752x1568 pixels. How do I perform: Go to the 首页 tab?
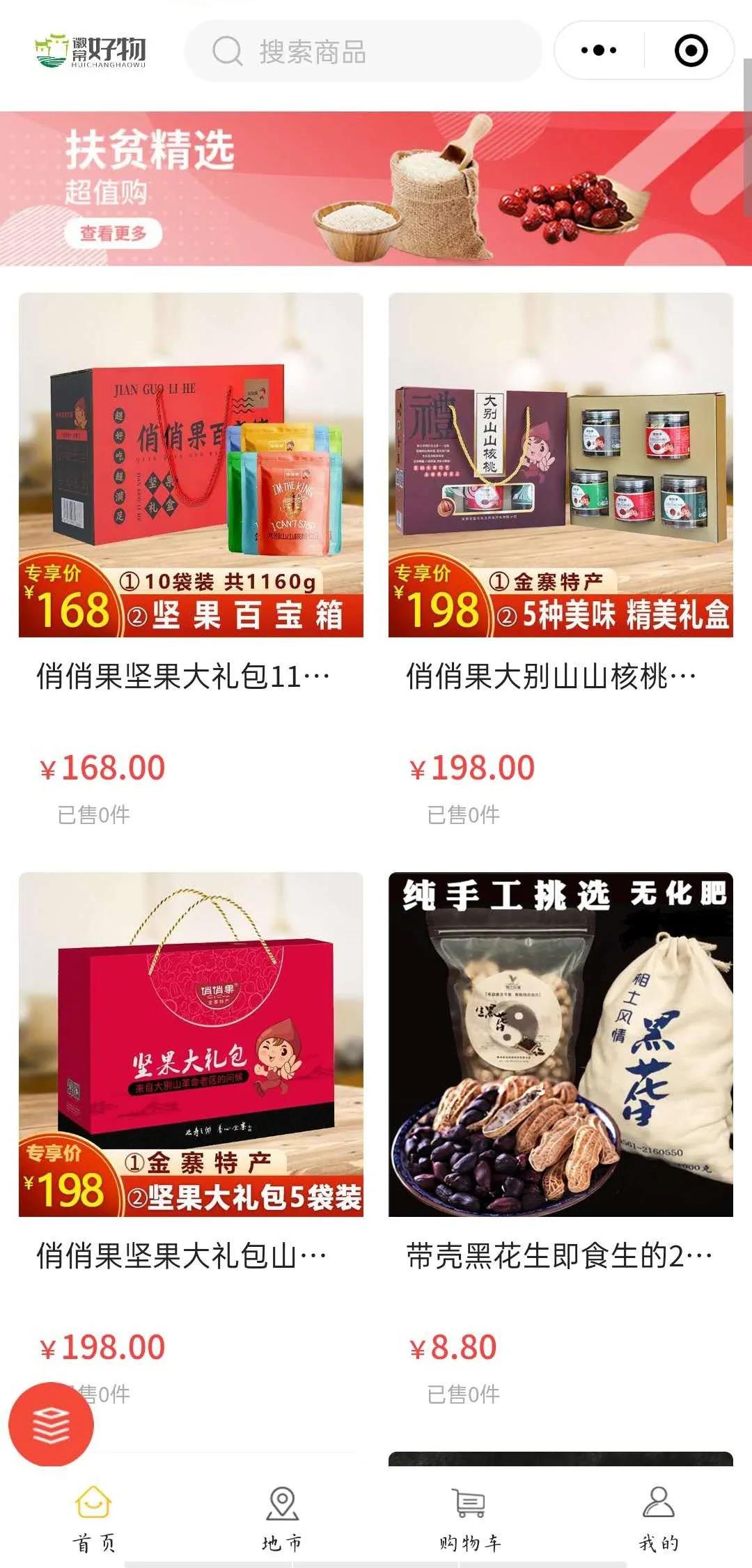pyautogui.click(x=94, y=1517)
